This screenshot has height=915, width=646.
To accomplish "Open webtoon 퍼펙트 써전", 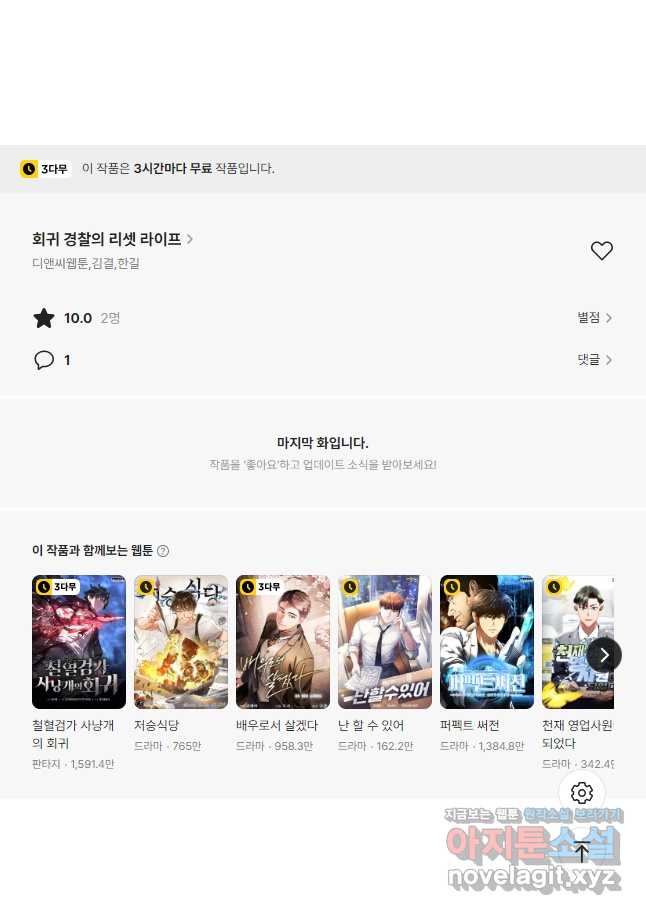I will [x=487, y=642].
